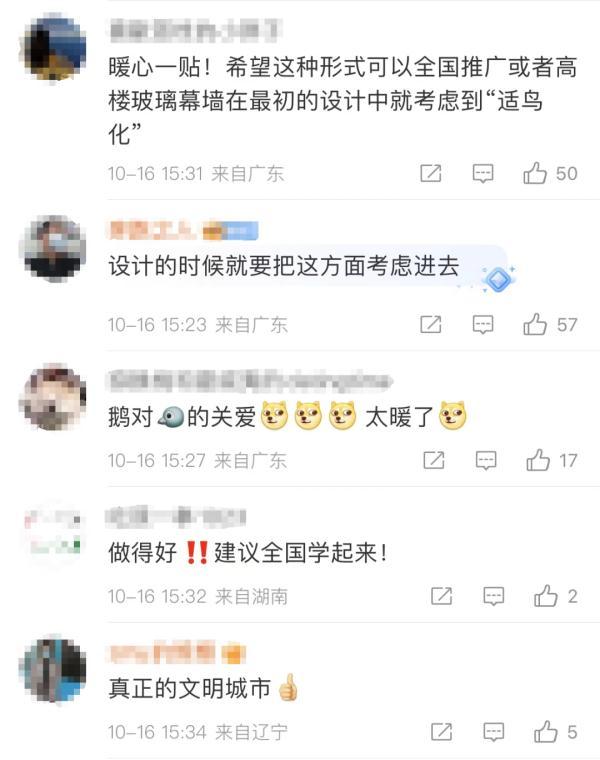Share the 暖心一贴 comment
This screenshot has height=760, width=600.
[431, 173]
